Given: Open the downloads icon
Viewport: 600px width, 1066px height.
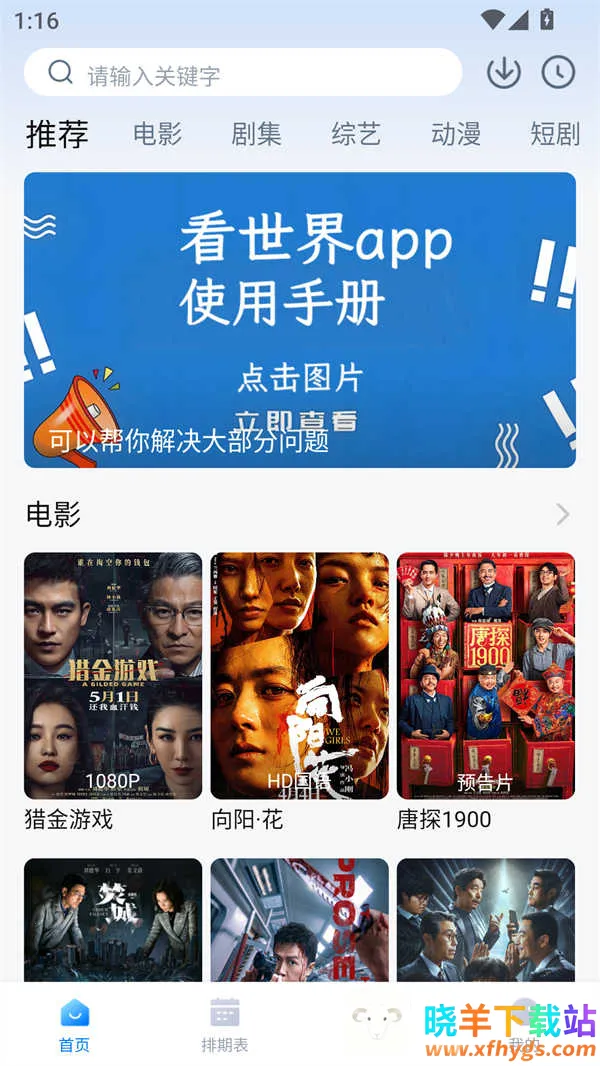Looking at the screenshot, I should [504, 72].
